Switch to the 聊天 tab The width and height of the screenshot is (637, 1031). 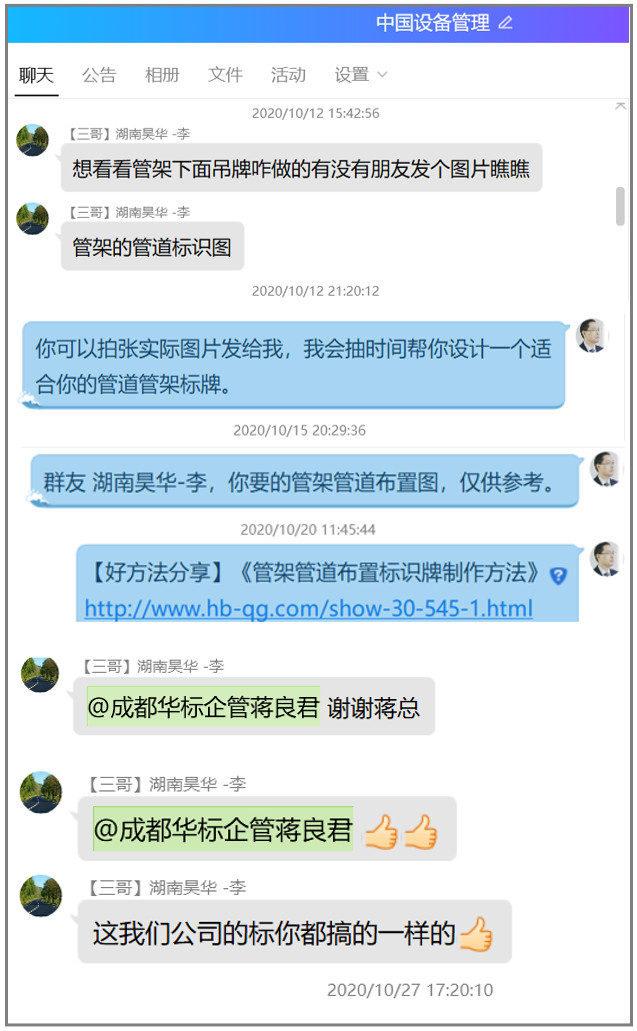(x=36, y=75)
